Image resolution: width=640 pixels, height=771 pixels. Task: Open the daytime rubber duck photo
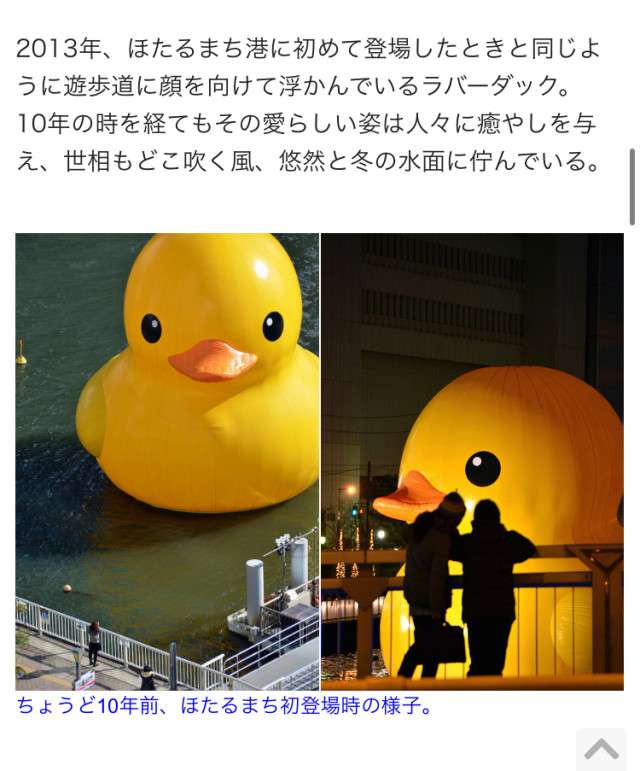point(167,461)
